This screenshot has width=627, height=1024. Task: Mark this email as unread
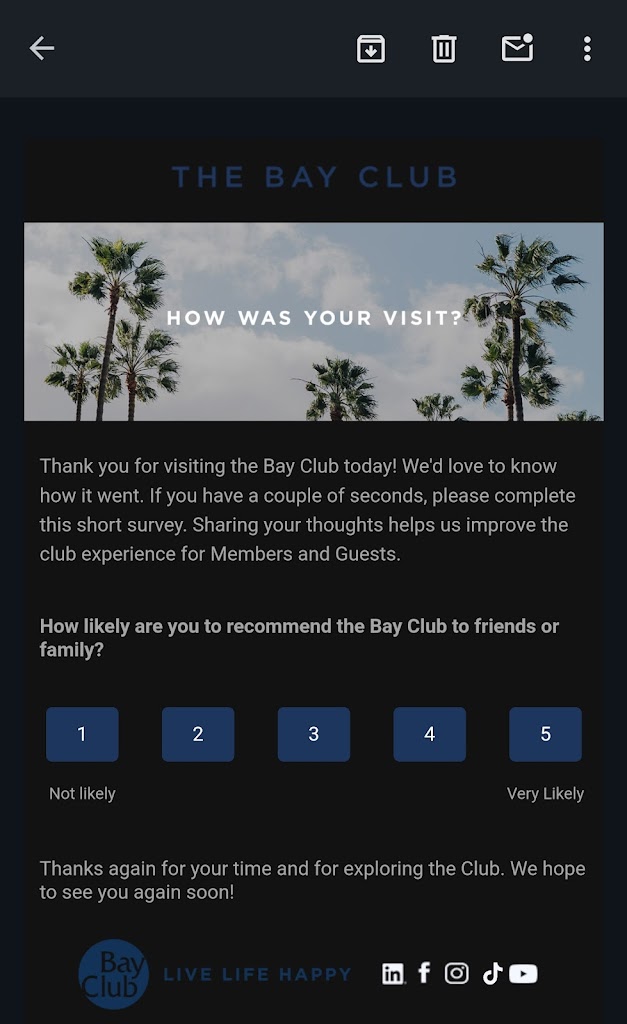click(517, 48)
